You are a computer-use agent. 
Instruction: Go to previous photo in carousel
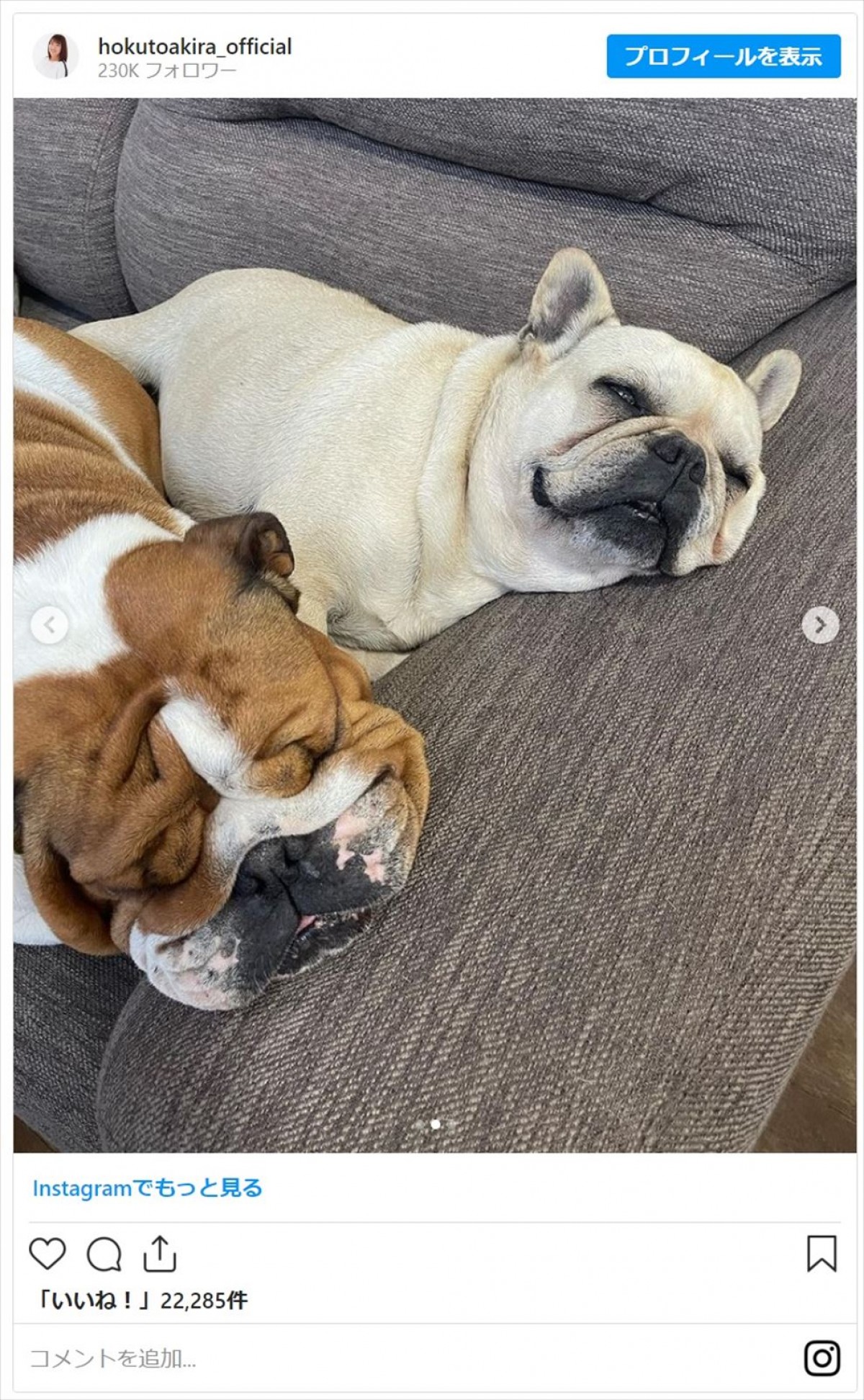click(x=49, y=624)
